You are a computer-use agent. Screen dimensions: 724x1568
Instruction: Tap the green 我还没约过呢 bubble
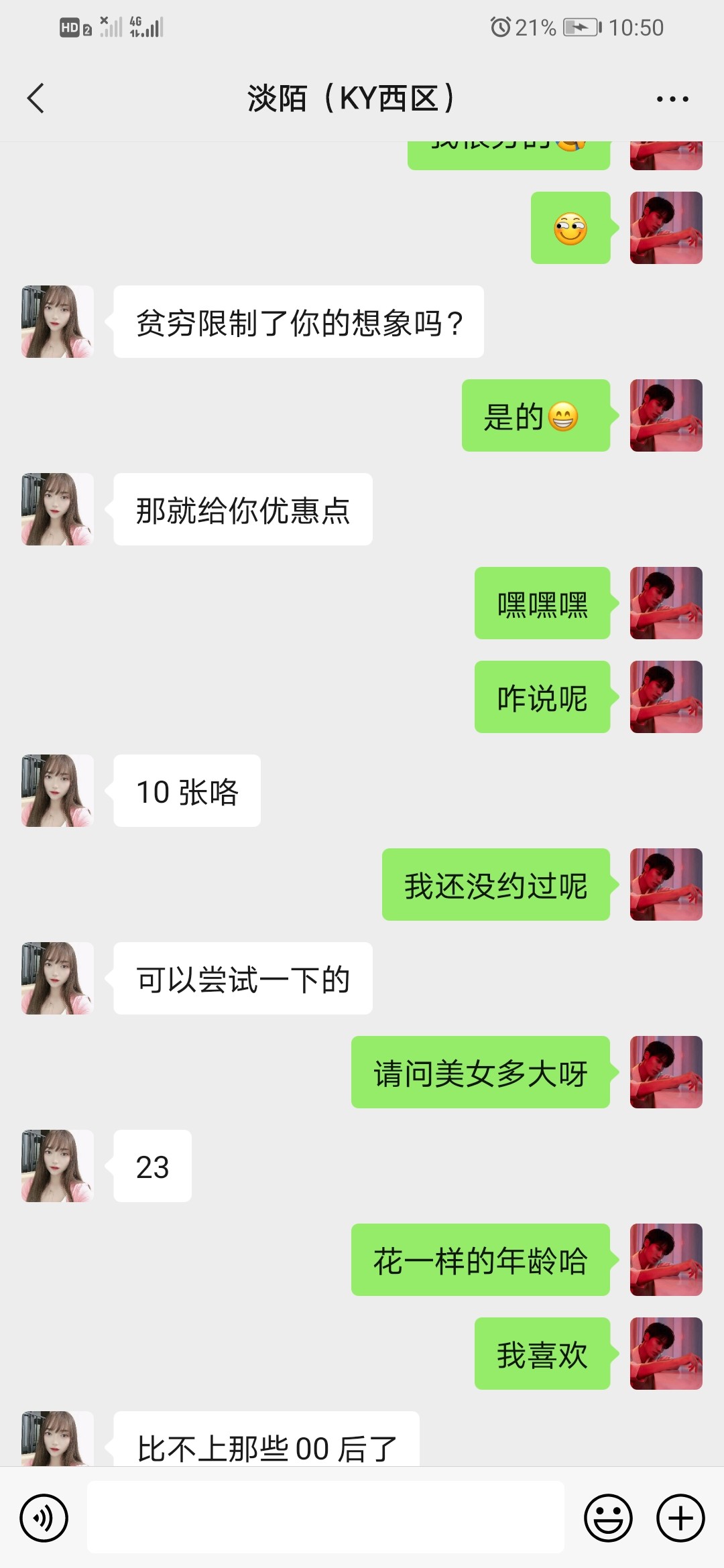[x=496, y=885]
